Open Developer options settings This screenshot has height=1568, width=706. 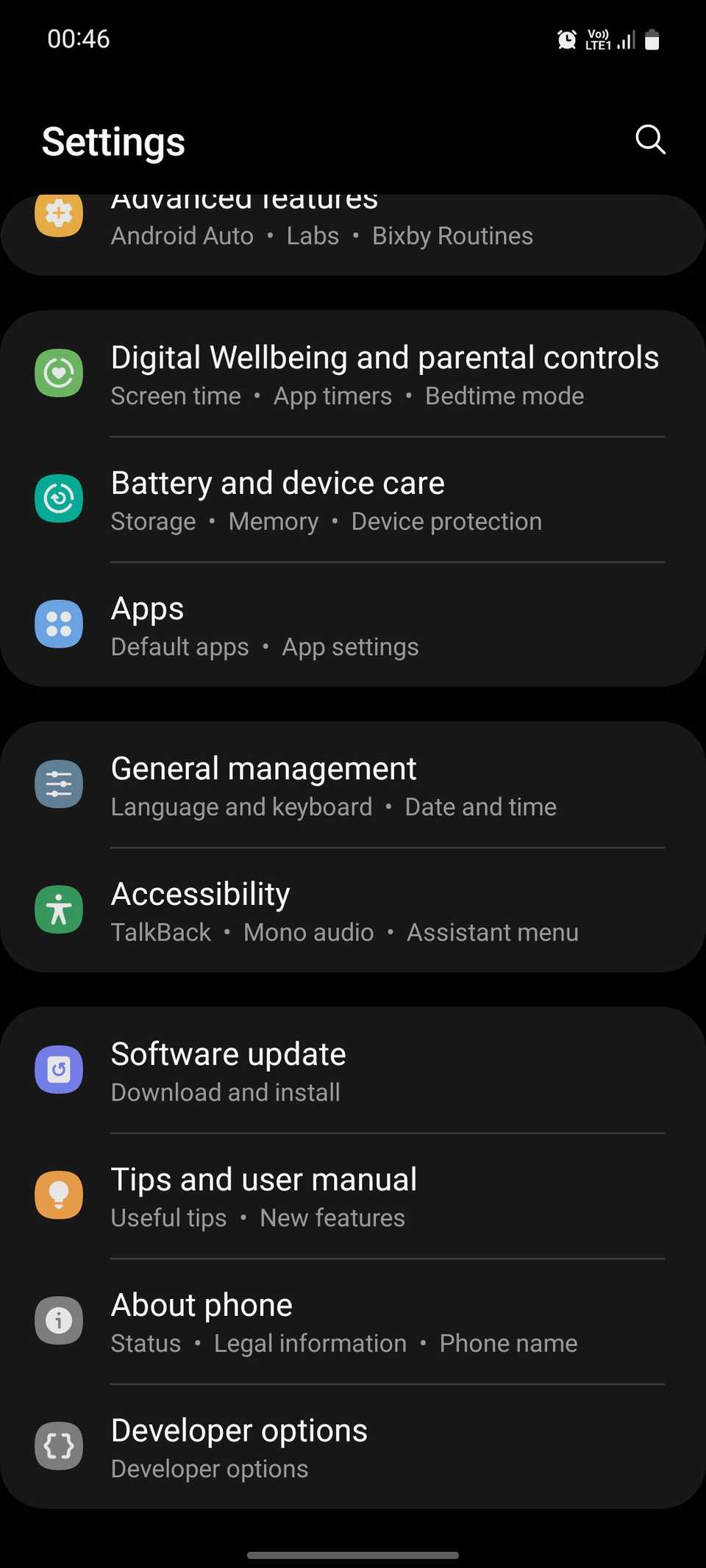coord(353,1445)
